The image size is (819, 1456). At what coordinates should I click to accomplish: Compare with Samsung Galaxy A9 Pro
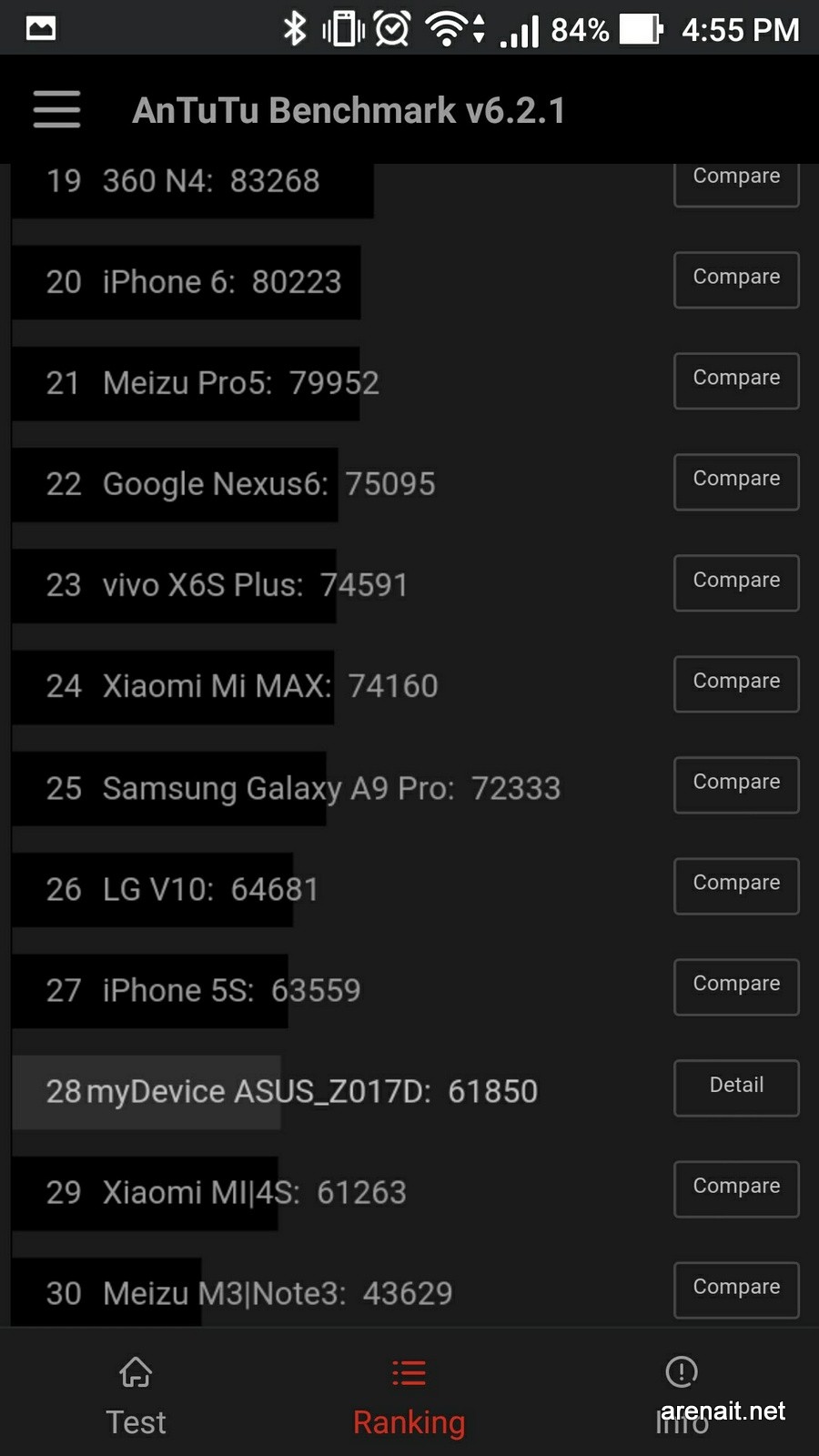[x=736, y=784]
